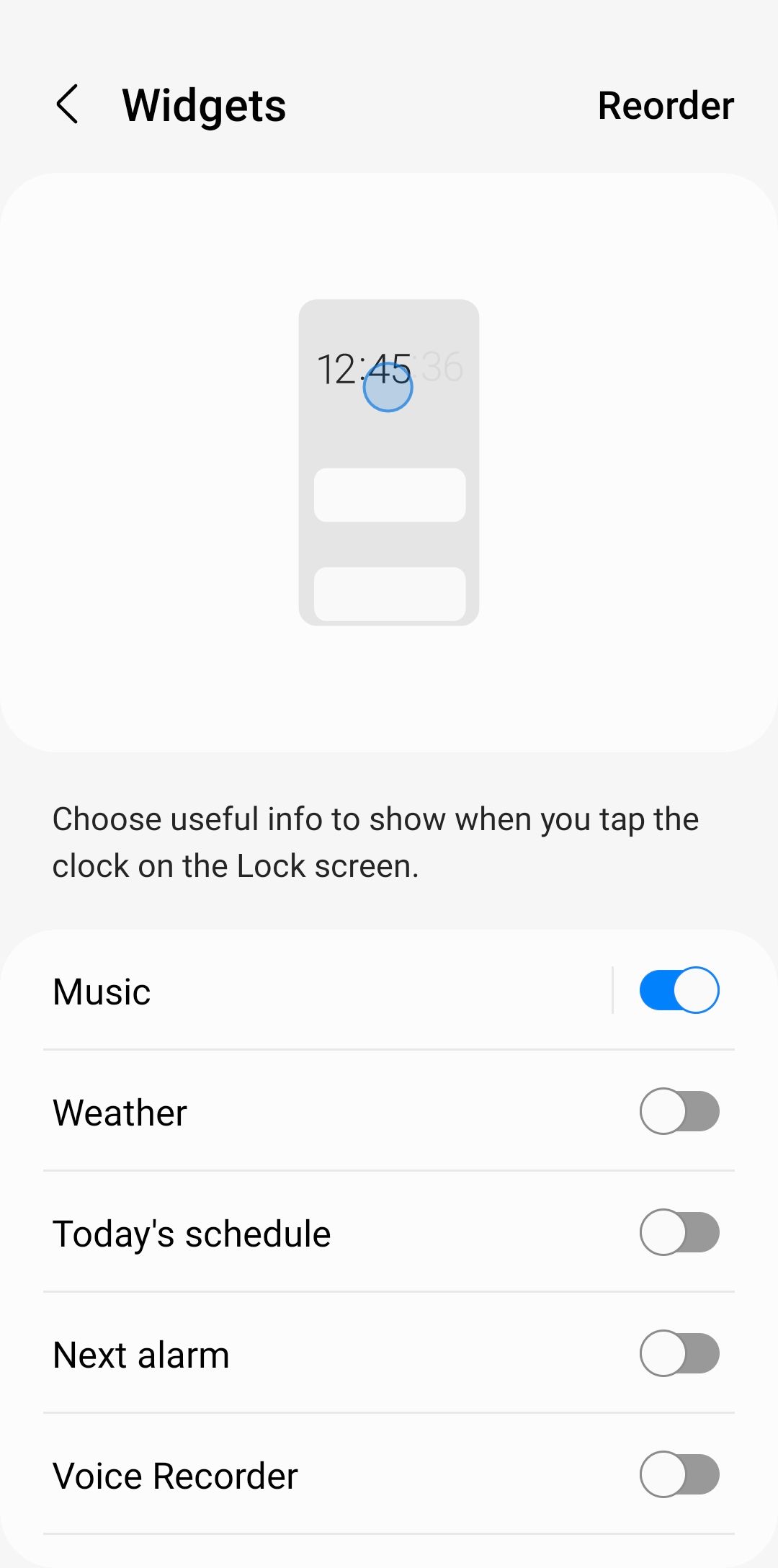Go back from Widgets screen
The height and width of the screenshot is (1568, 778).
click(x=67, y=104)
